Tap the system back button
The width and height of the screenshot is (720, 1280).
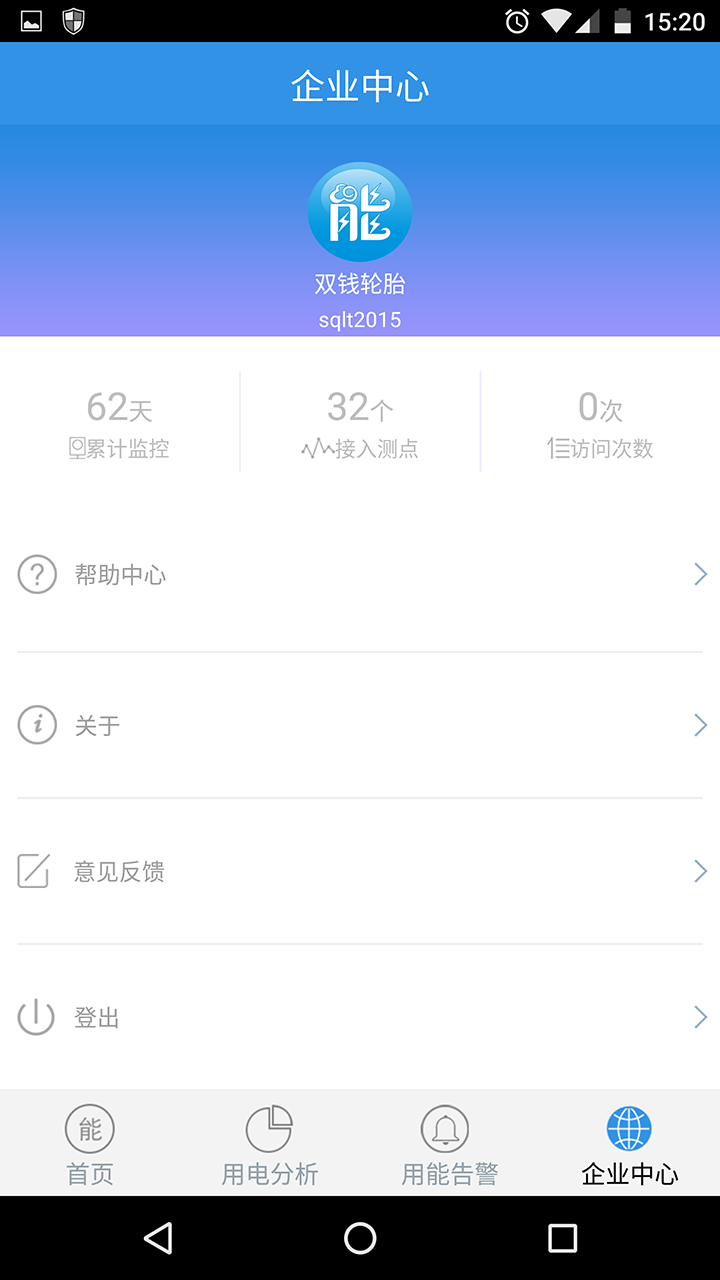coord(158,1238)
